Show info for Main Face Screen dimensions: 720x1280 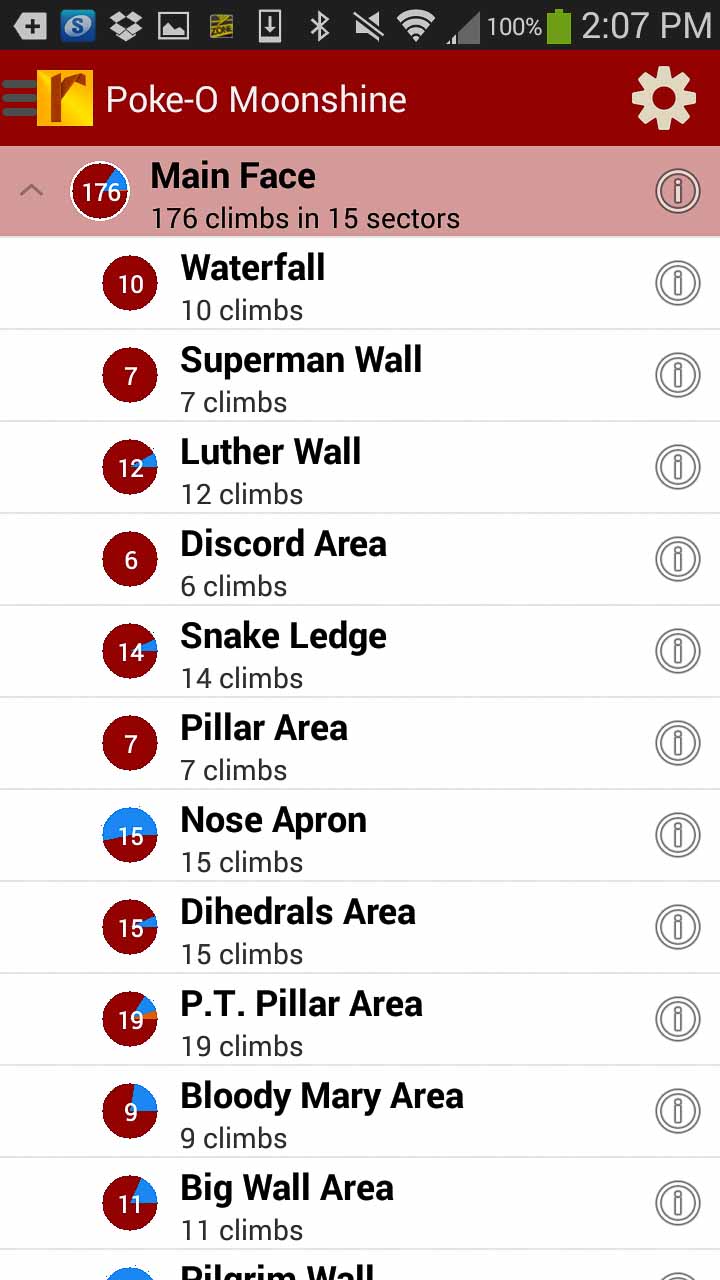tap(677, 190)
